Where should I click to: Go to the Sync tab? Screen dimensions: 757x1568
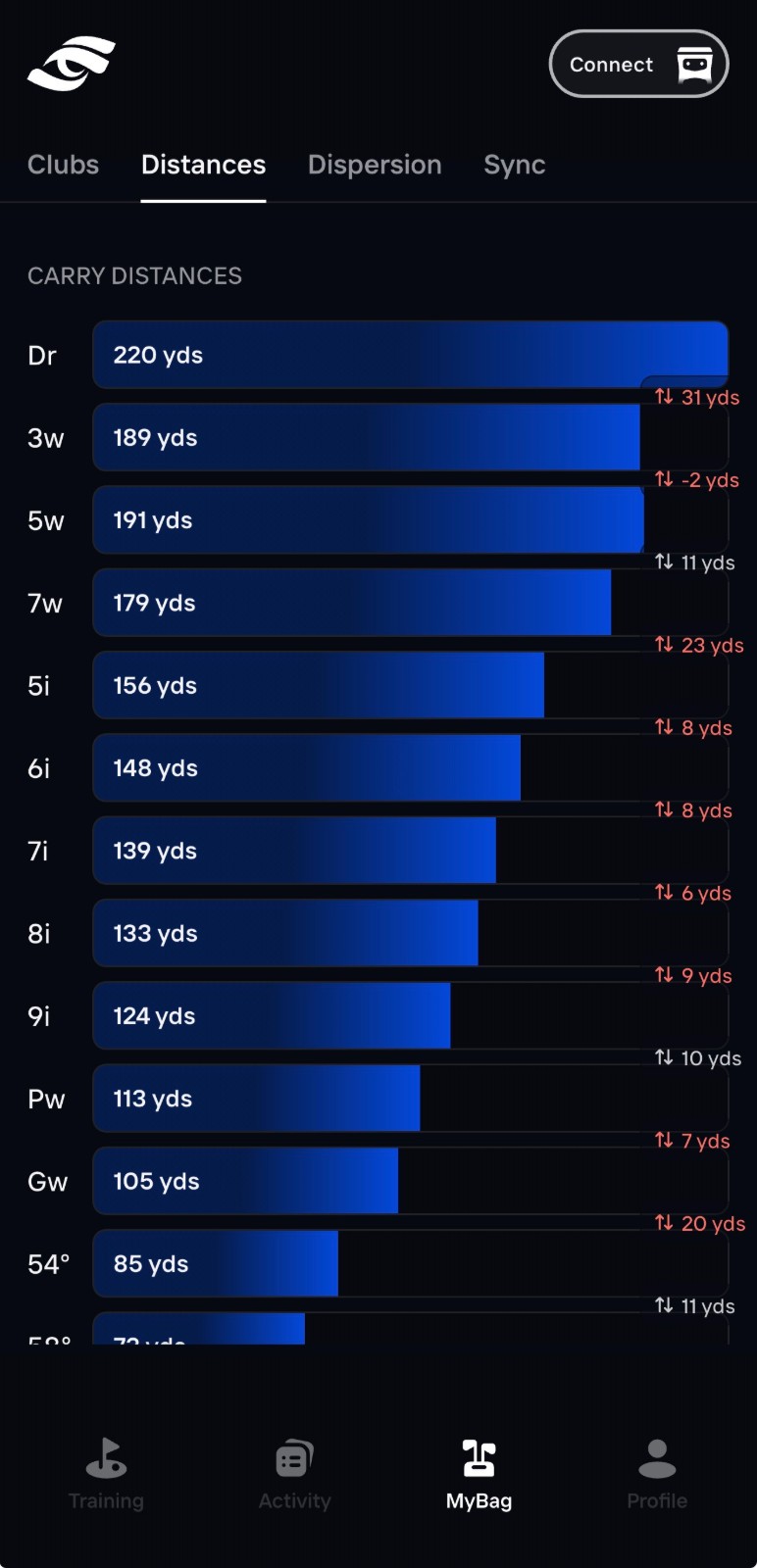514,165
